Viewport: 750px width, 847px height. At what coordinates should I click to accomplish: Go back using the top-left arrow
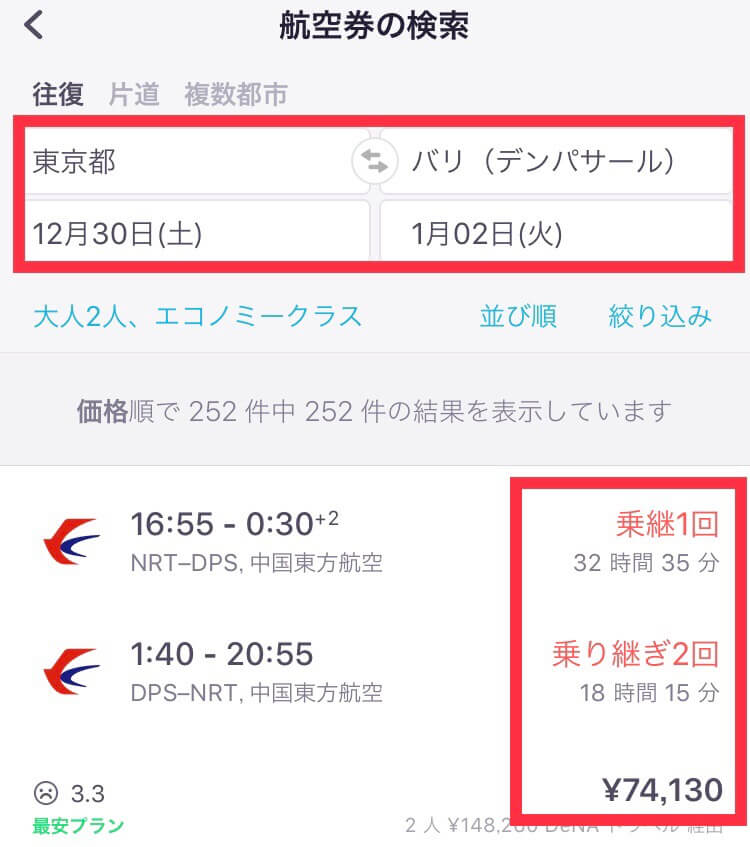click(34, 25)
